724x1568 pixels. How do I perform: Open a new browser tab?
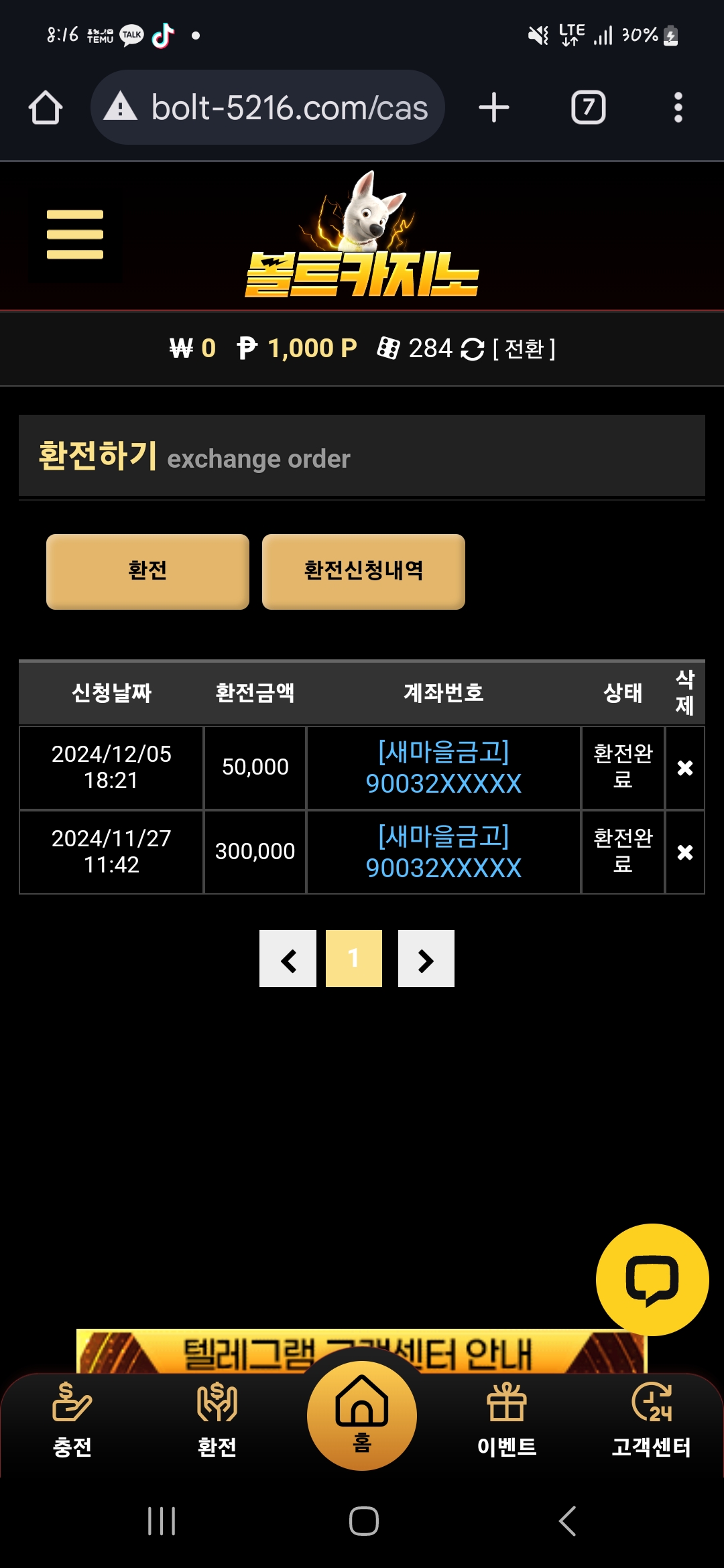(x=494, y=108)
